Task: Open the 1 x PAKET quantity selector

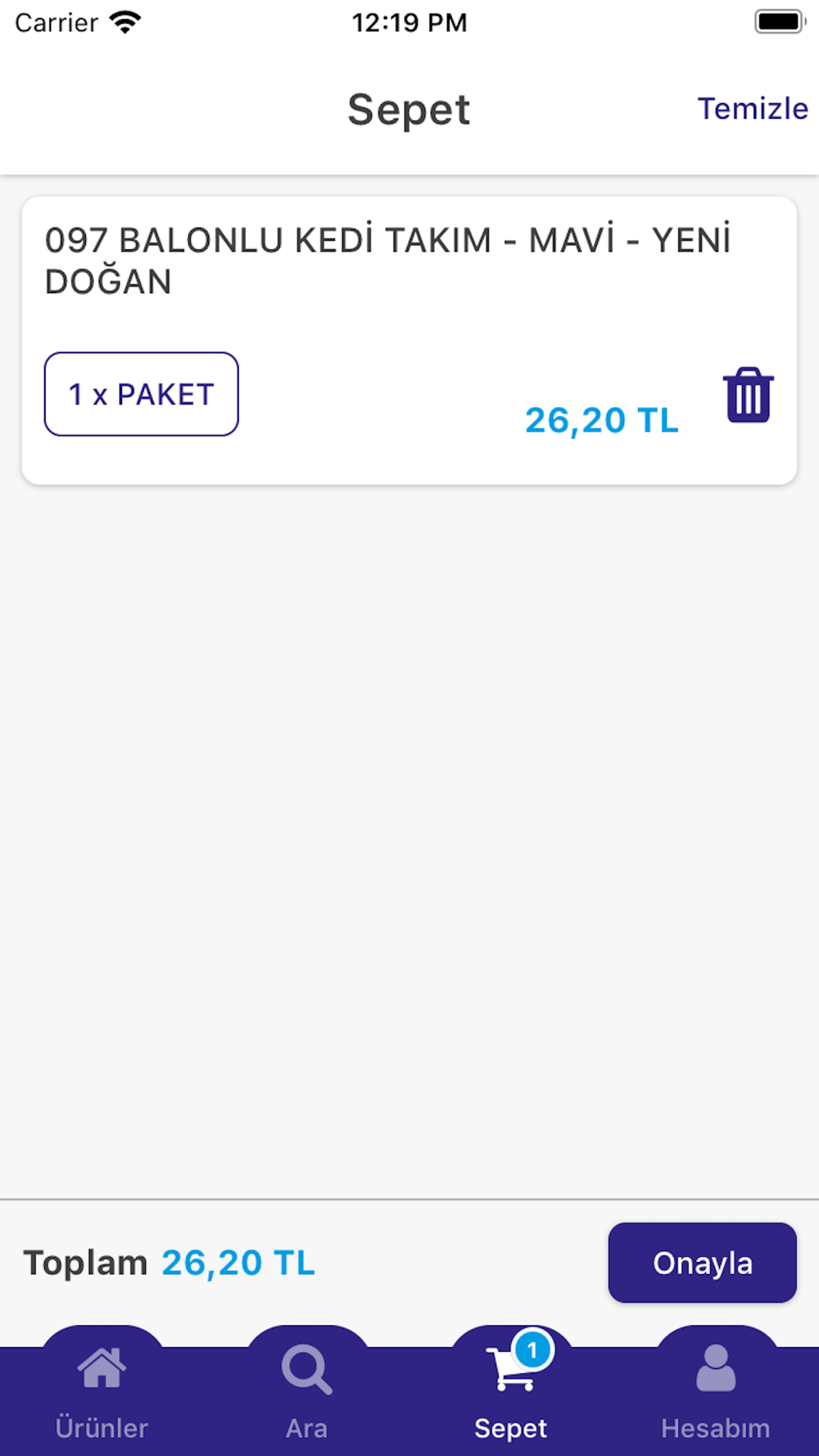Action: pos(142,394)
